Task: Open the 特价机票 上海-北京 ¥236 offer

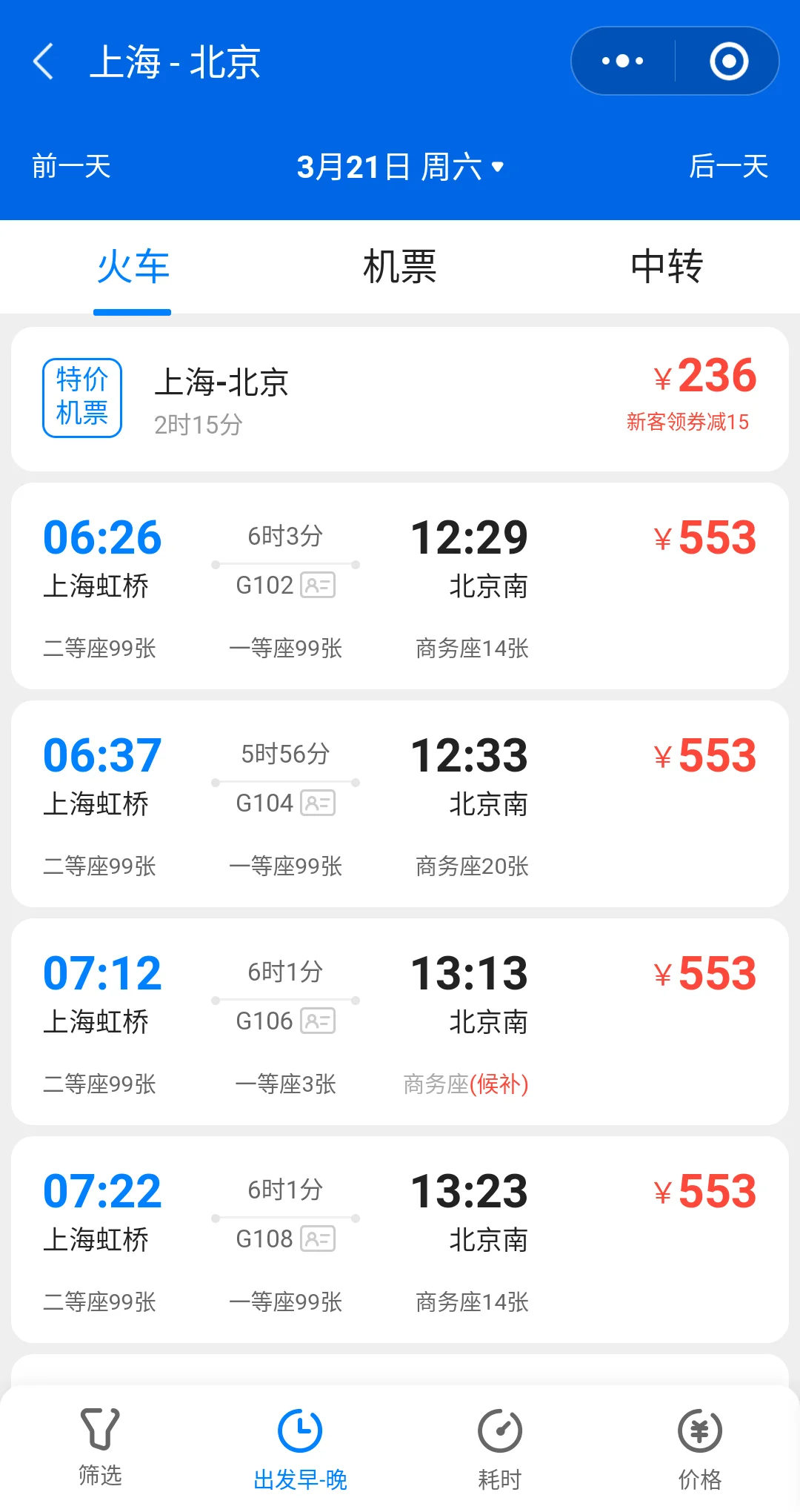Action: pyautogui.click(x=400, y=399)
